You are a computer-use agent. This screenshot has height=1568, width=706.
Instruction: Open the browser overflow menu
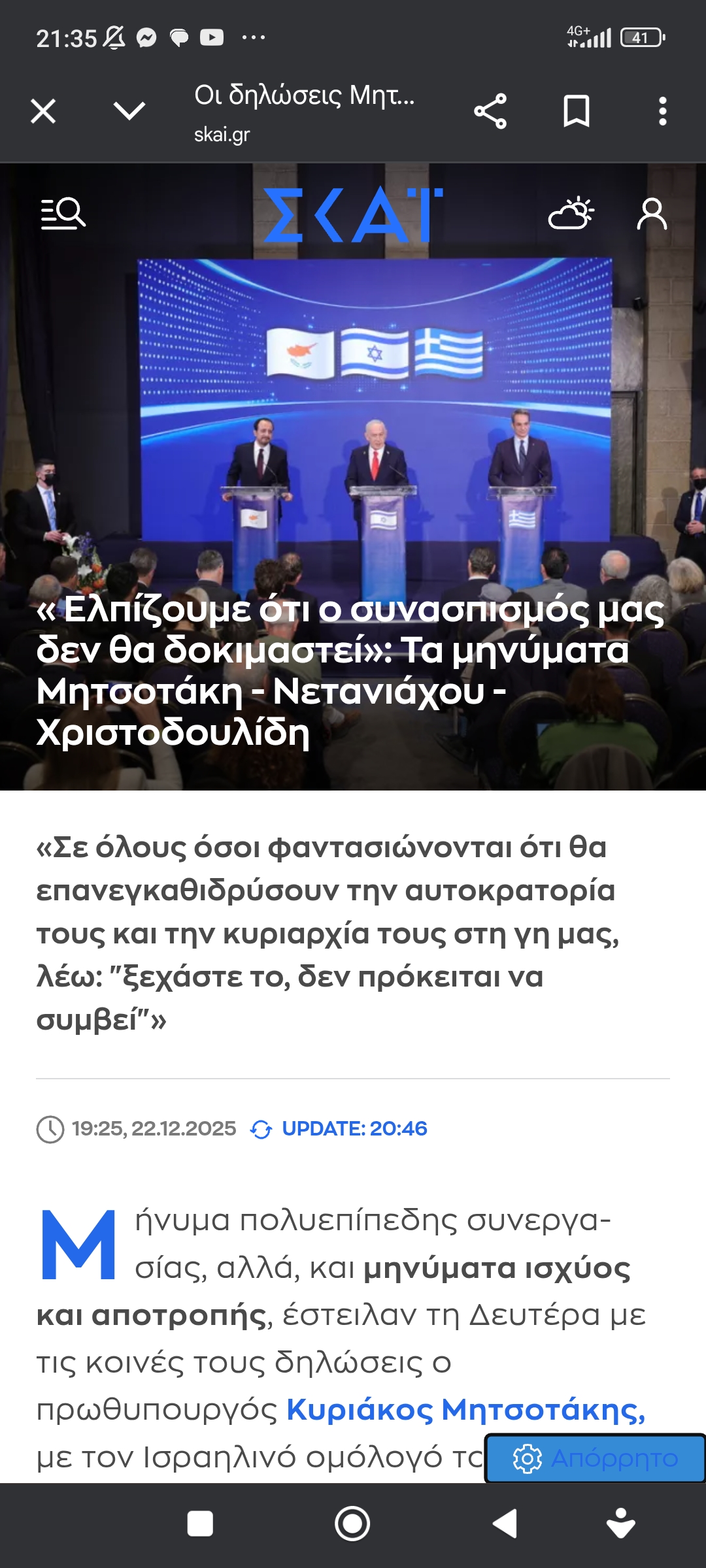(662, 111)
